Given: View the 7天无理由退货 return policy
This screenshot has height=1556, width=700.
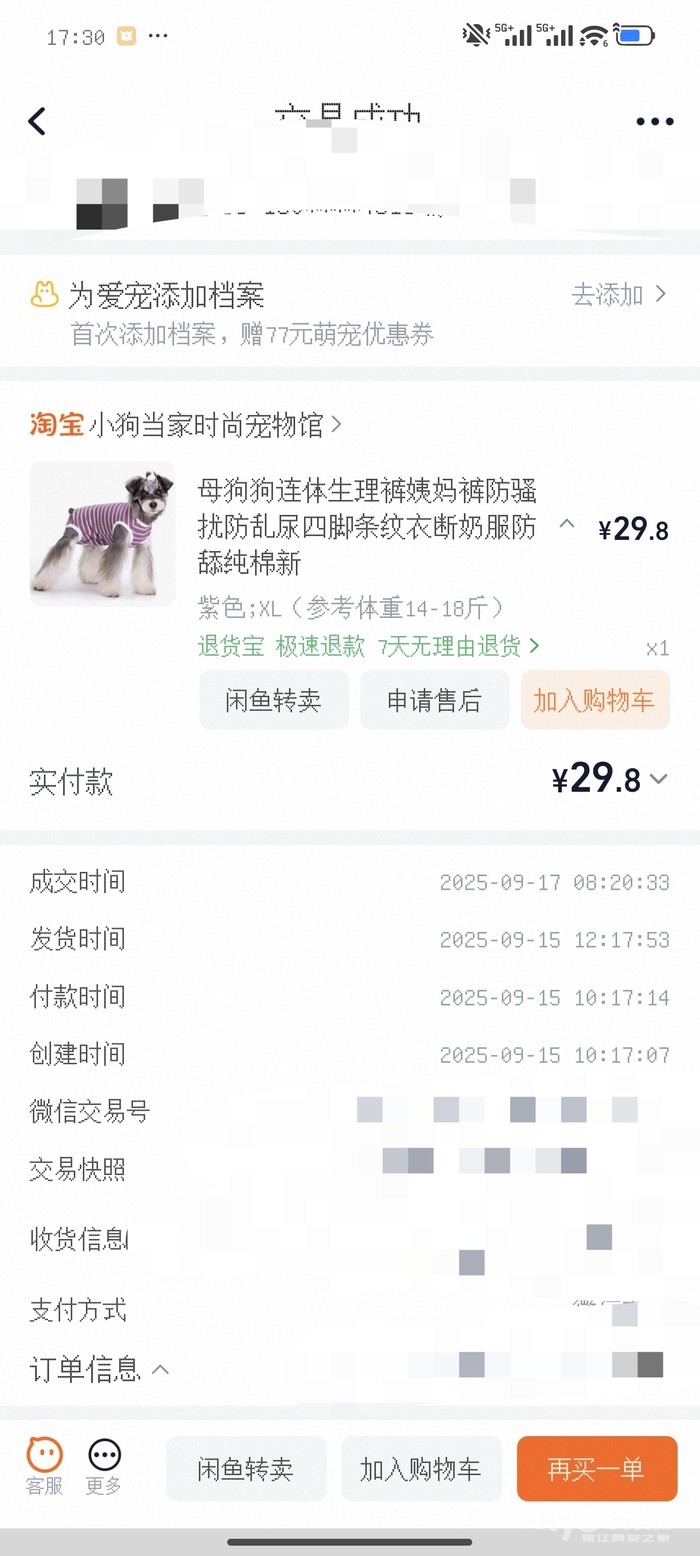Looking at the screenshot, I should point(459,647).
